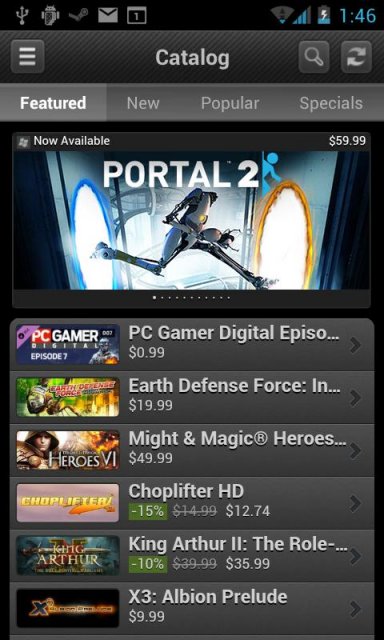Switch to the New tab
384x640 pixels.
pos(143,103)
